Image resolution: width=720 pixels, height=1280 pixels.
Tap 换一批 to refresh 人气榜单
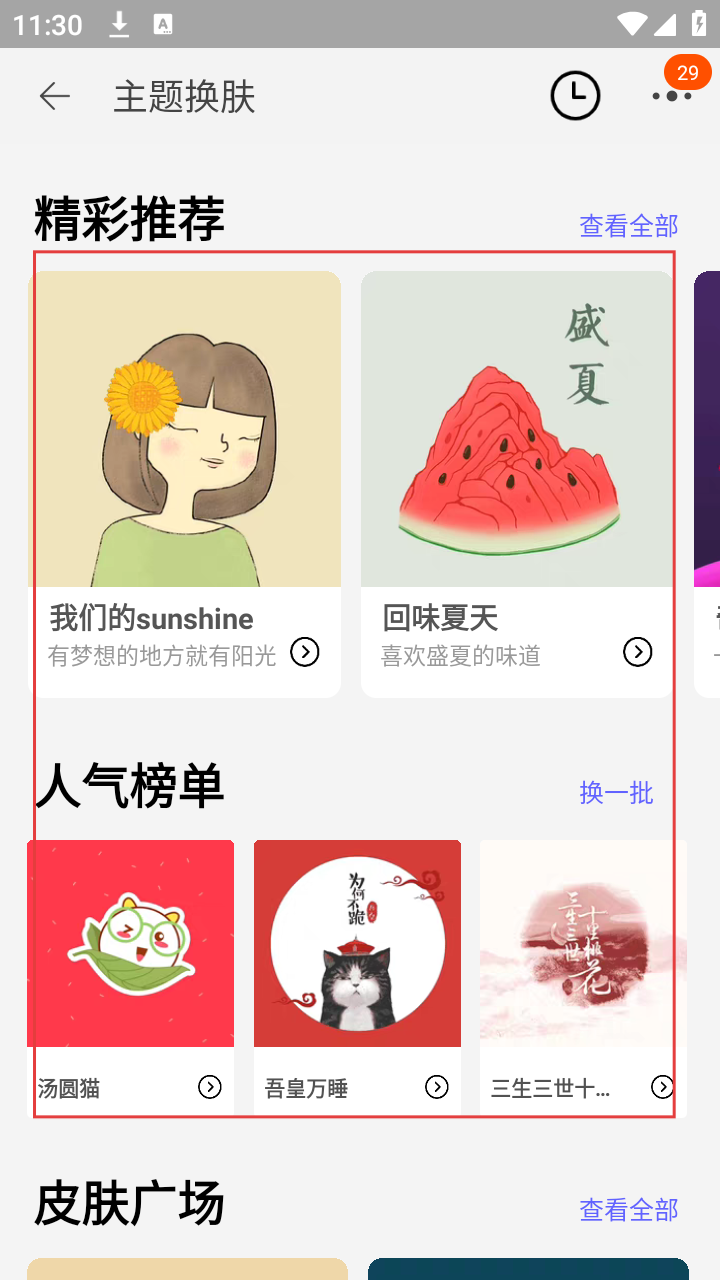click(x=616, y=793)
